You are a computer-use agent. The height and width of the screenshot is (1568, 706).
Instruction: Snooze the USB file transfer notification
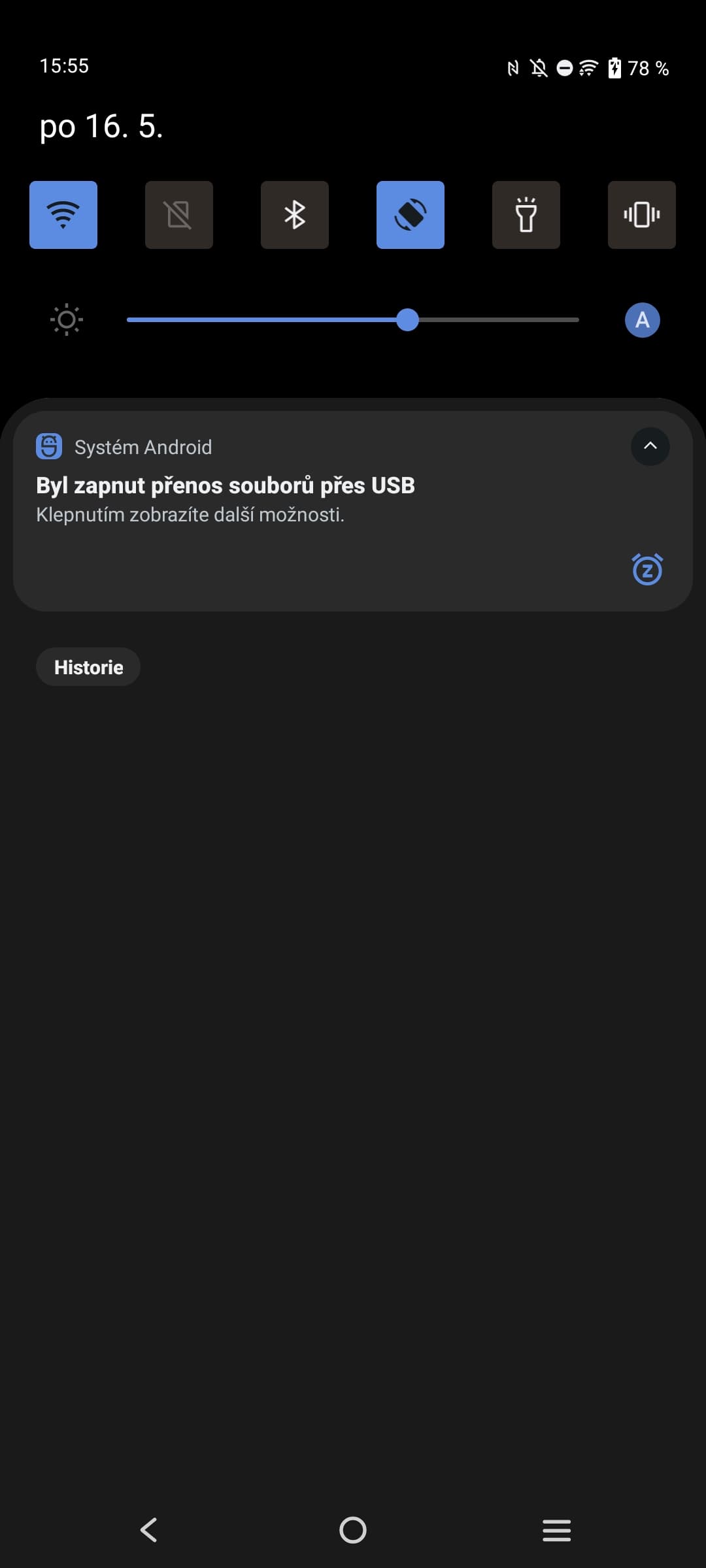647,569
